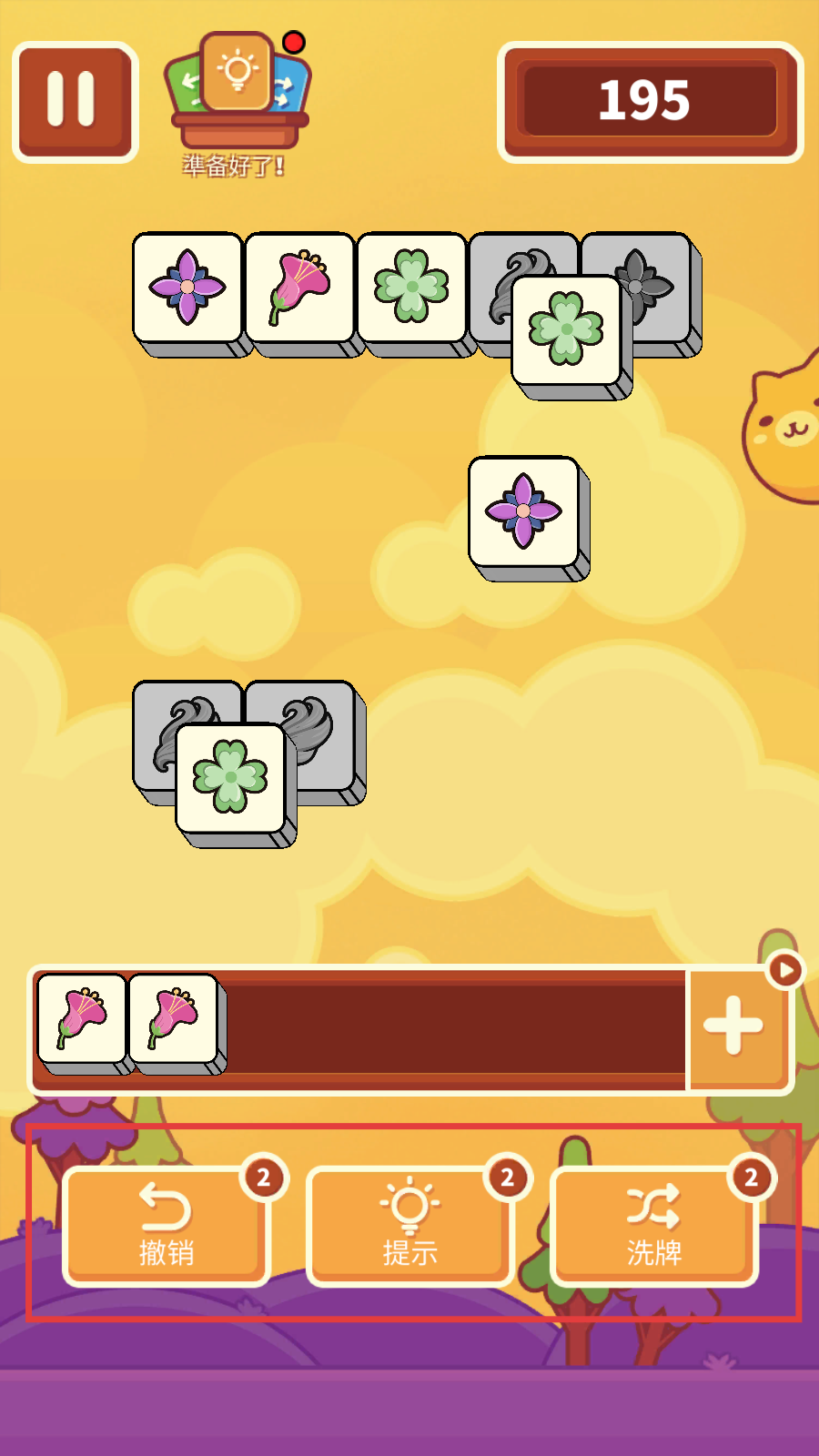Pick the standalone purple flower tile in the middle
The image size is (819, 1456).
point(523,511)
